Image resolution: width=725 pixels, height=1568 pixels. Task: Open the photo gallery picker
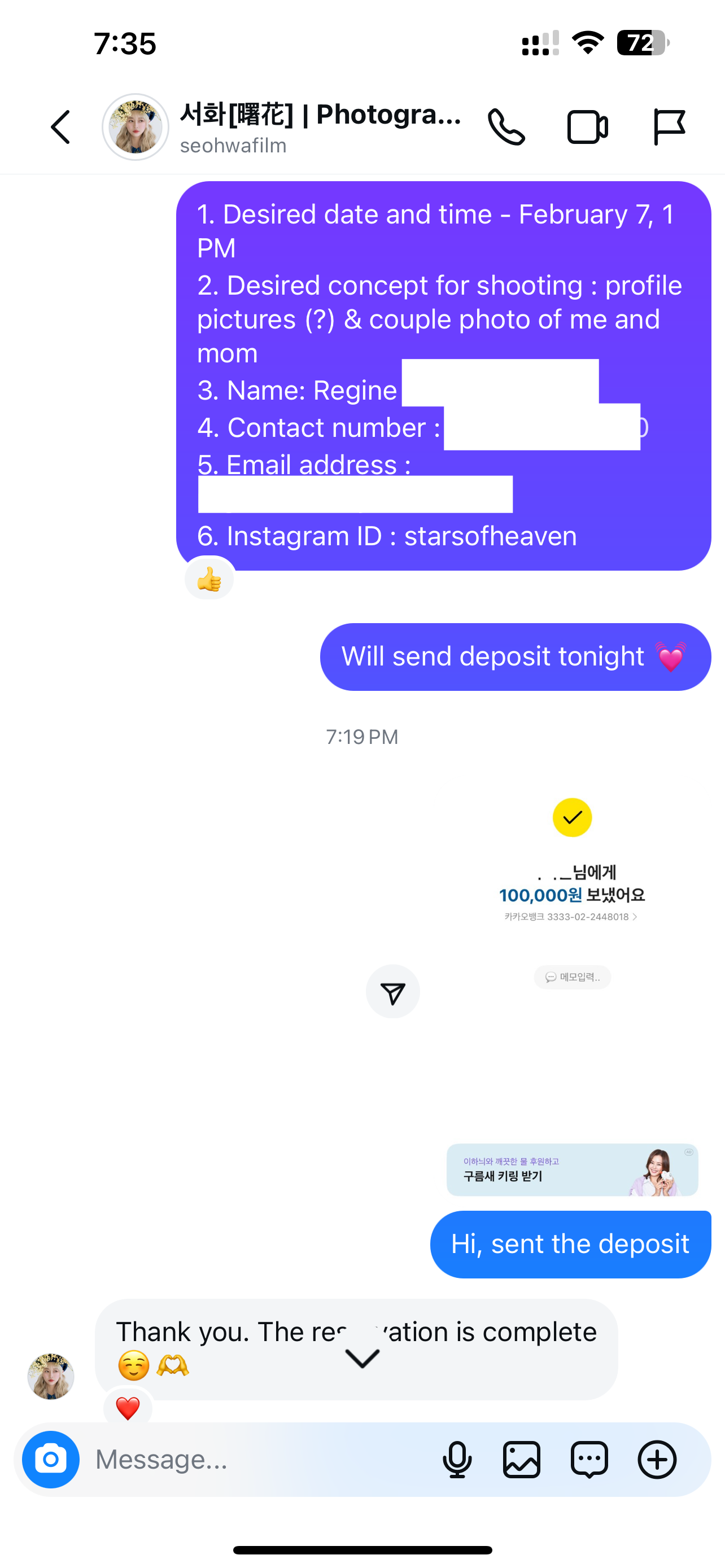coord(522,1459)
